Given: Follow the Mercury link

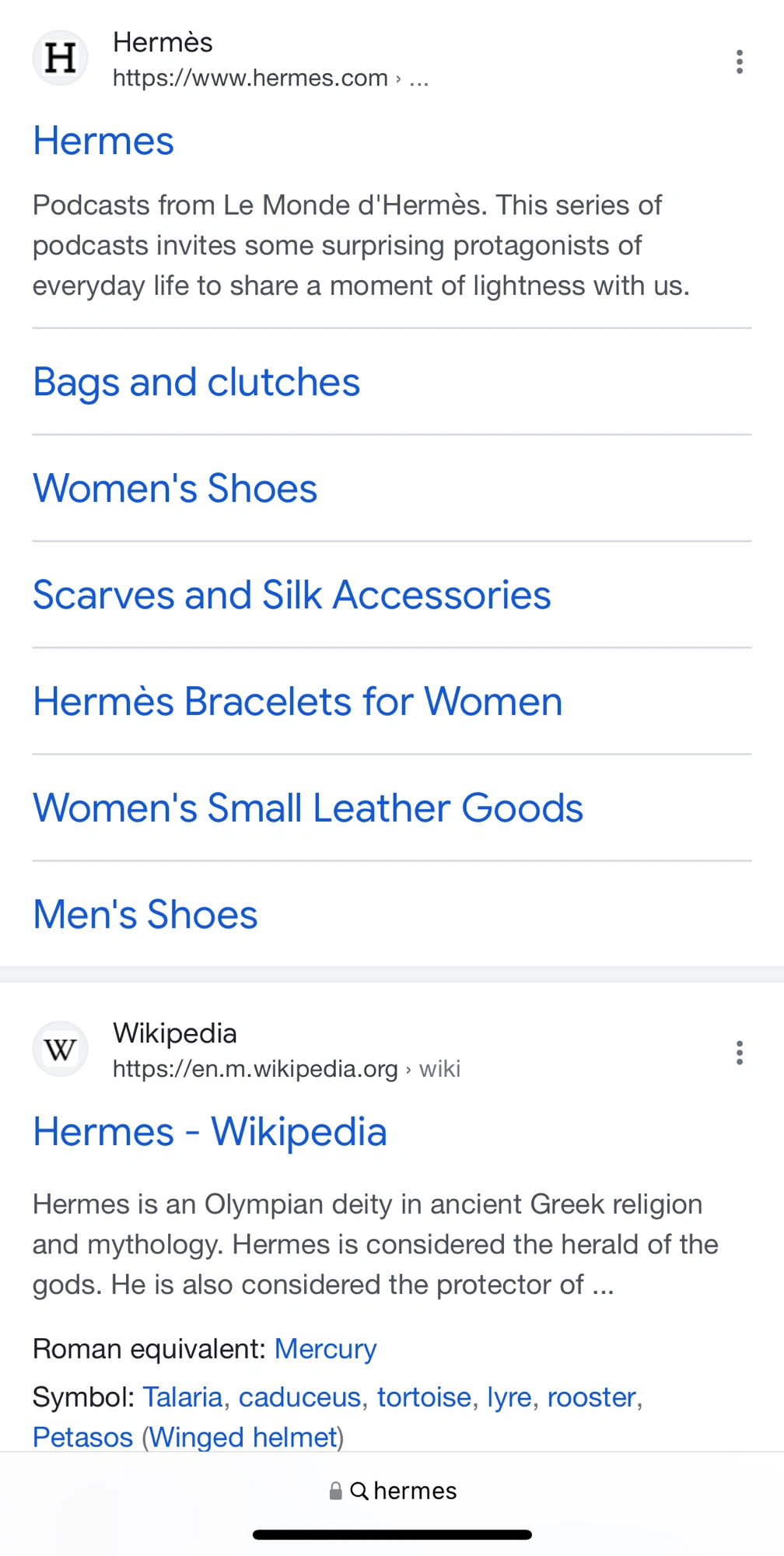Looking at the screenshot, I should click(x=325, y=1348).
